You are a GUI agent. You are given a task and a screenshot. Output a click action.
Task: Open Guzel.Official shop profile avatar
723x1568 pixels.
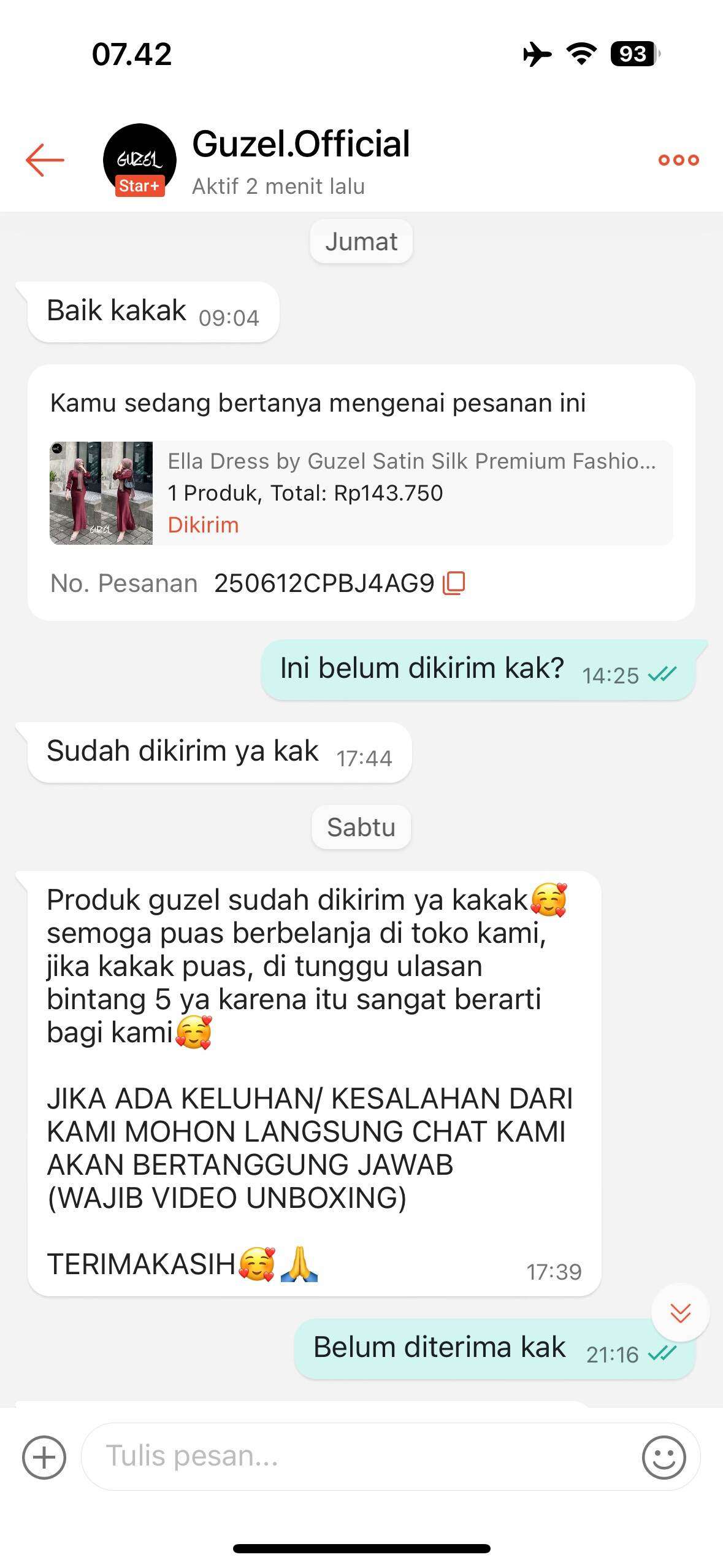(x=140, y=160)
